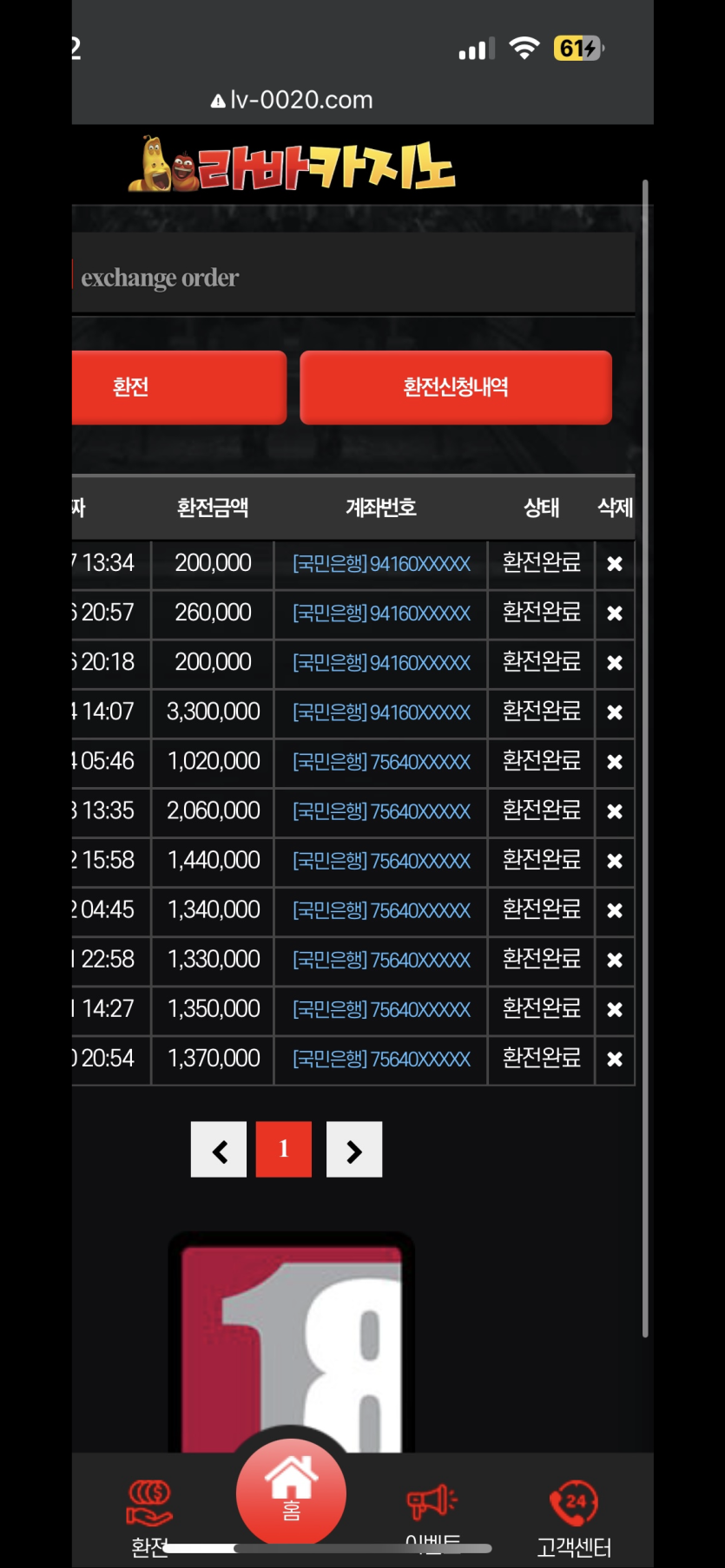The width and height of the screenshot is (725, 1568).
Task: Delete the 13:34 200,000 exchange row
Action: click(x=615, y=564)
